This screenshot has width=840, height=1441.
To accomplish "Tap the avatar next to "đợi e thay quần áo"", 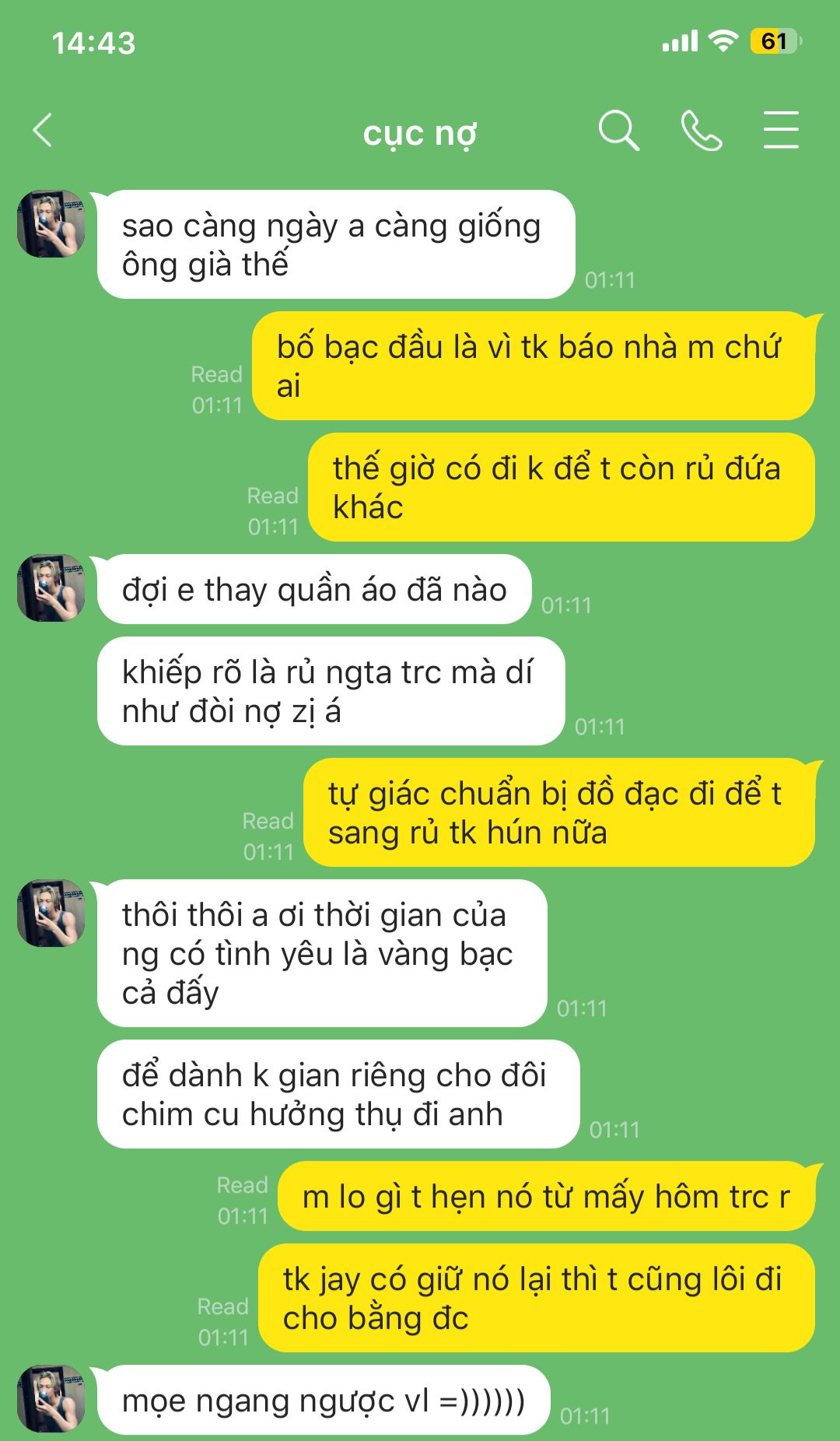I will click(51, 587).
